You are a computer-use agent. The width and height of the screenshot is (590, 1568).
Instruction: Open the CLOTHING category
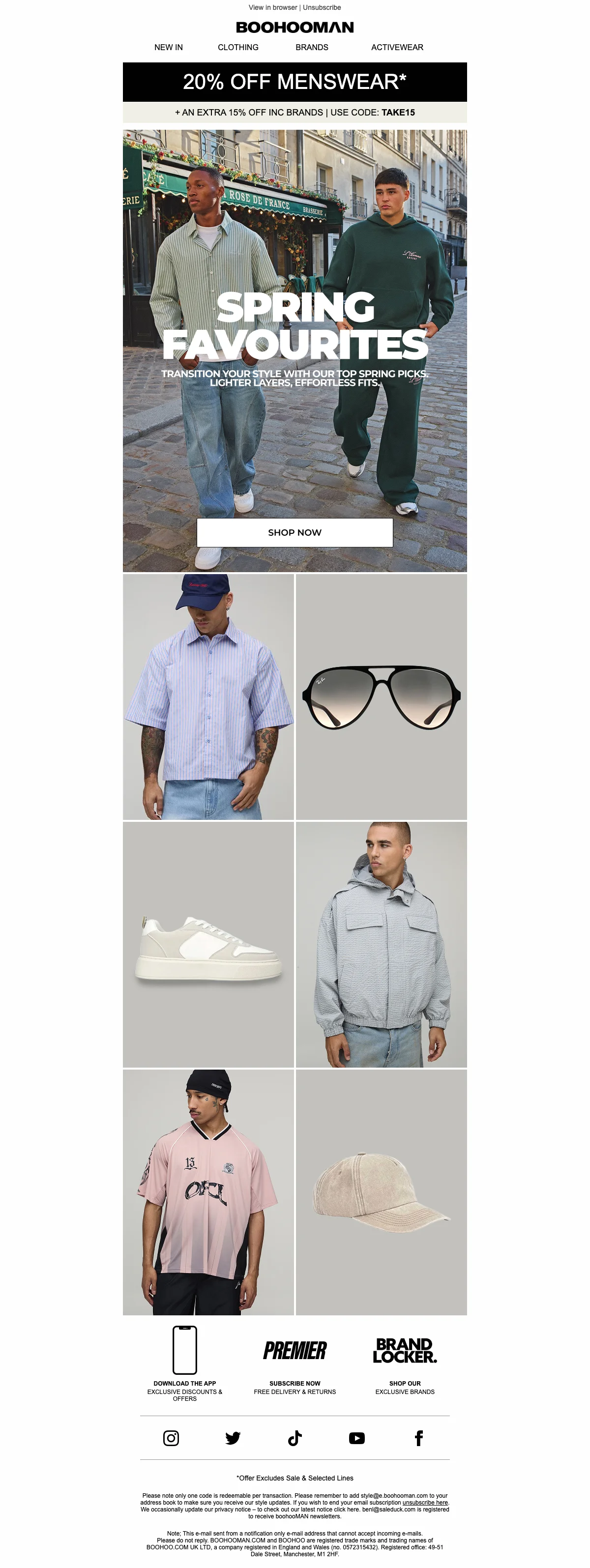[237, 47]
